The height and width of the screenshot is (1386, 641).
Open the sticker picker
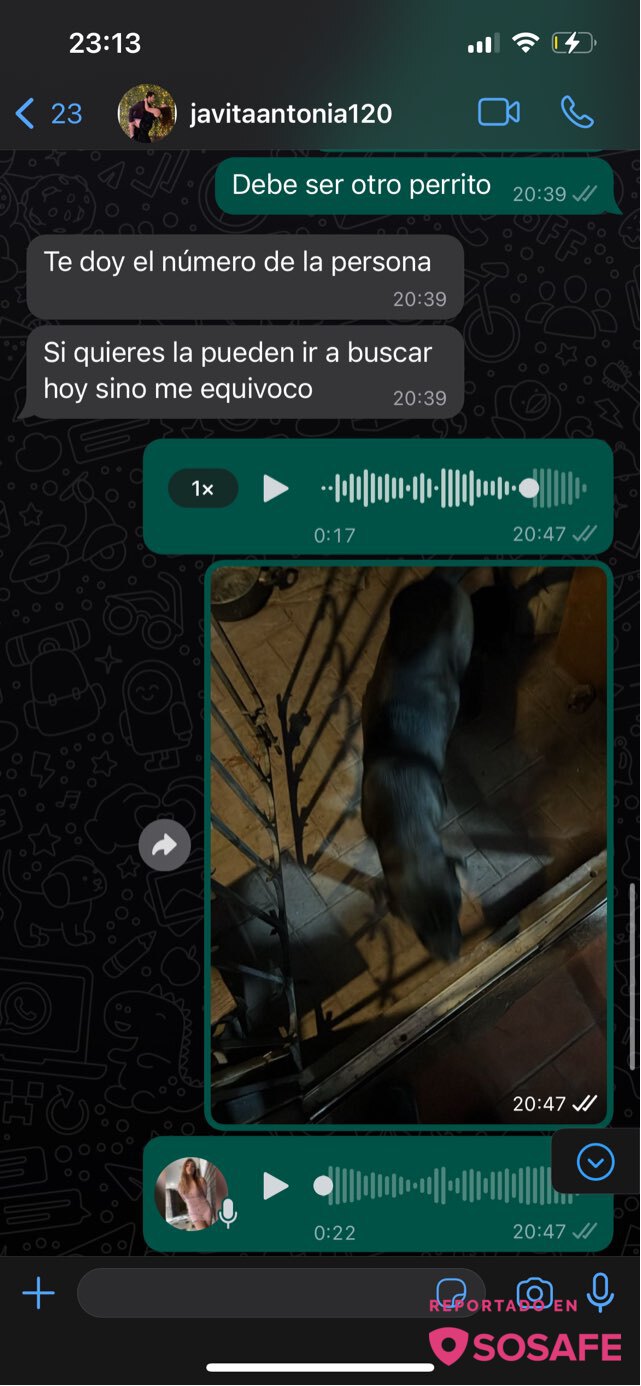coord(452,1294)
